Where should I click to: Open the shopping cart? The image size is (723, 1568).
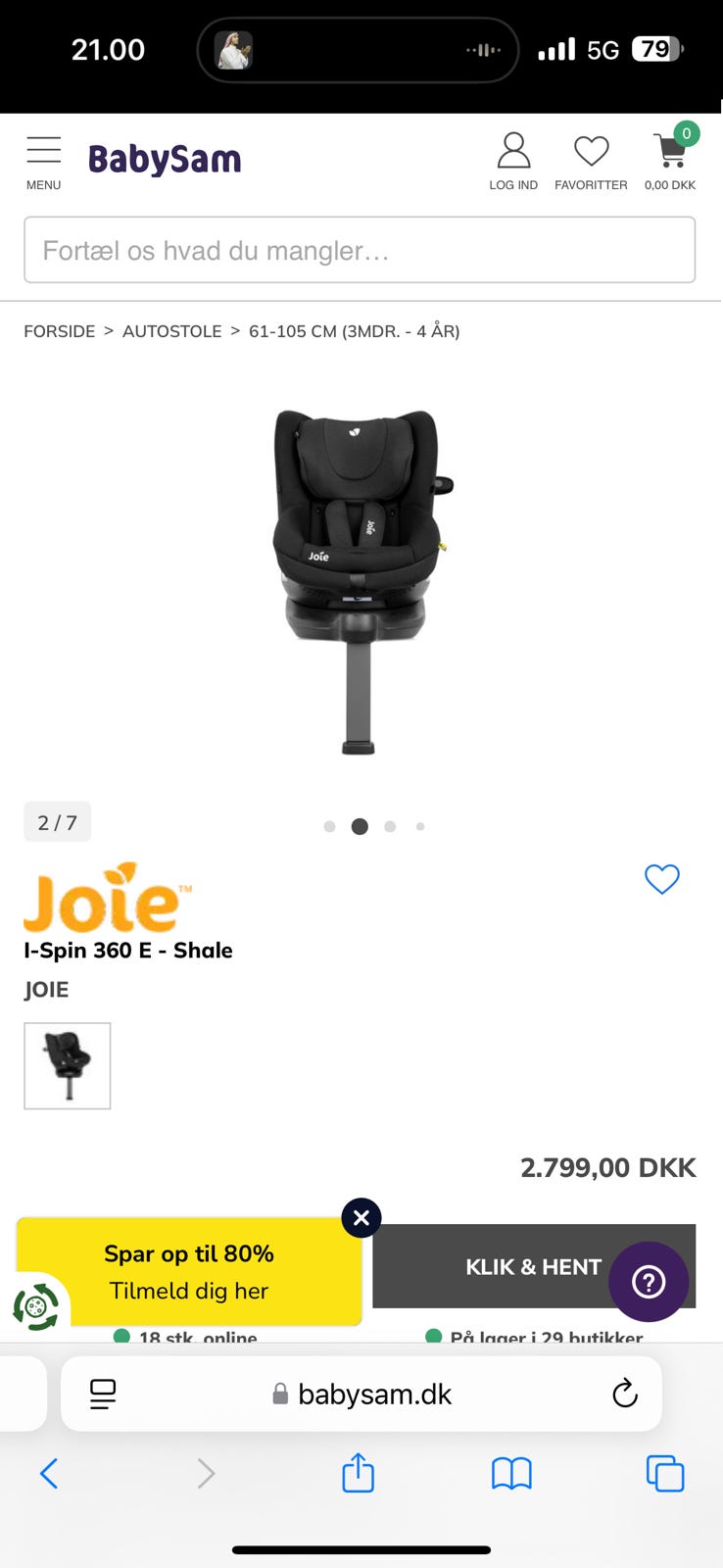point(670,162)
